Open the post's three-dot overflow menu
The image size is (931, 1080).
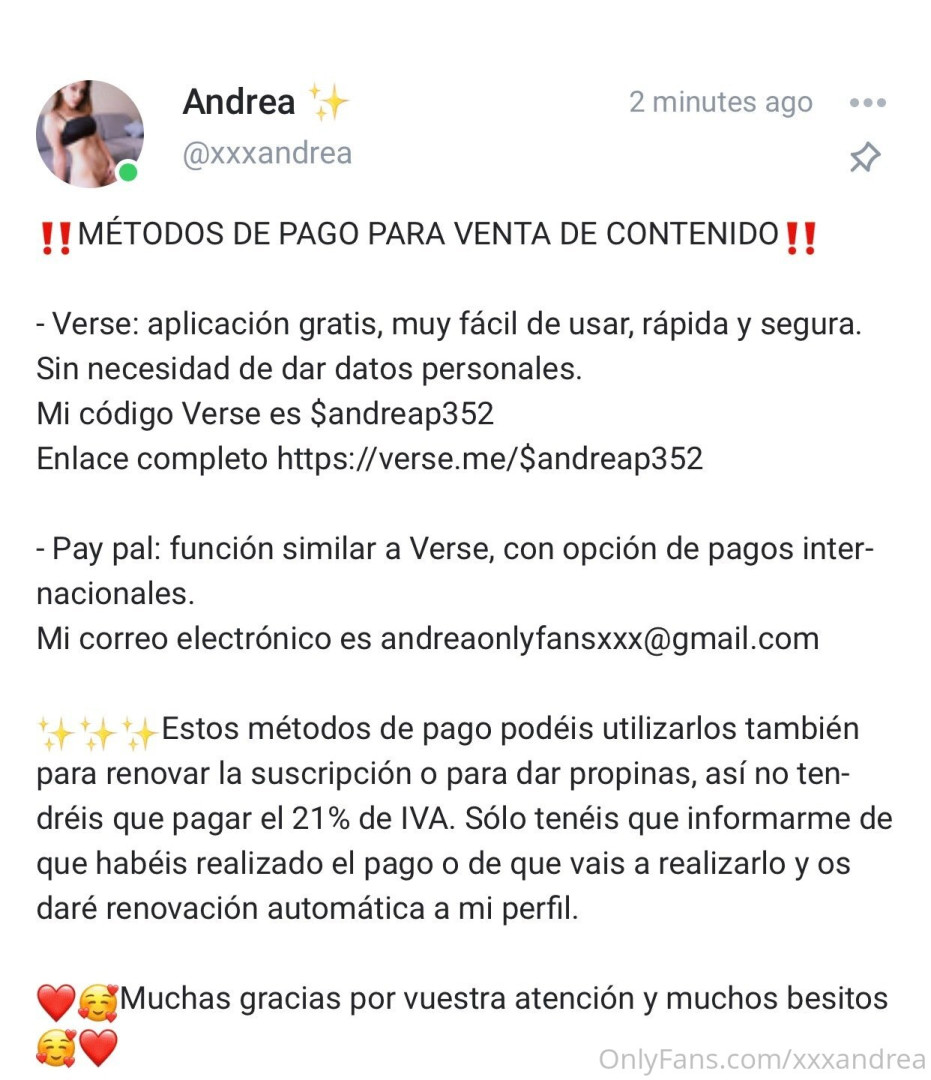tap(866, 103)
